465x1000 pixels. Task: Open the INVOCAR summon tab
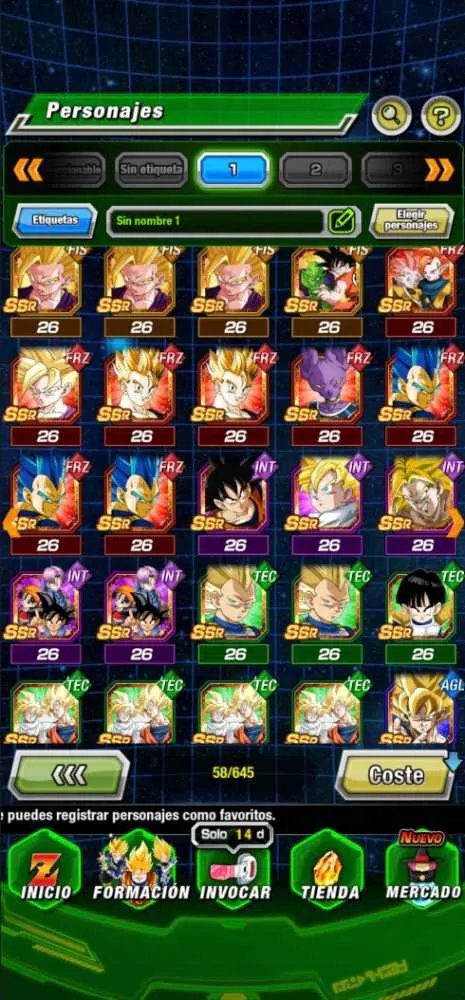(235, 871)
